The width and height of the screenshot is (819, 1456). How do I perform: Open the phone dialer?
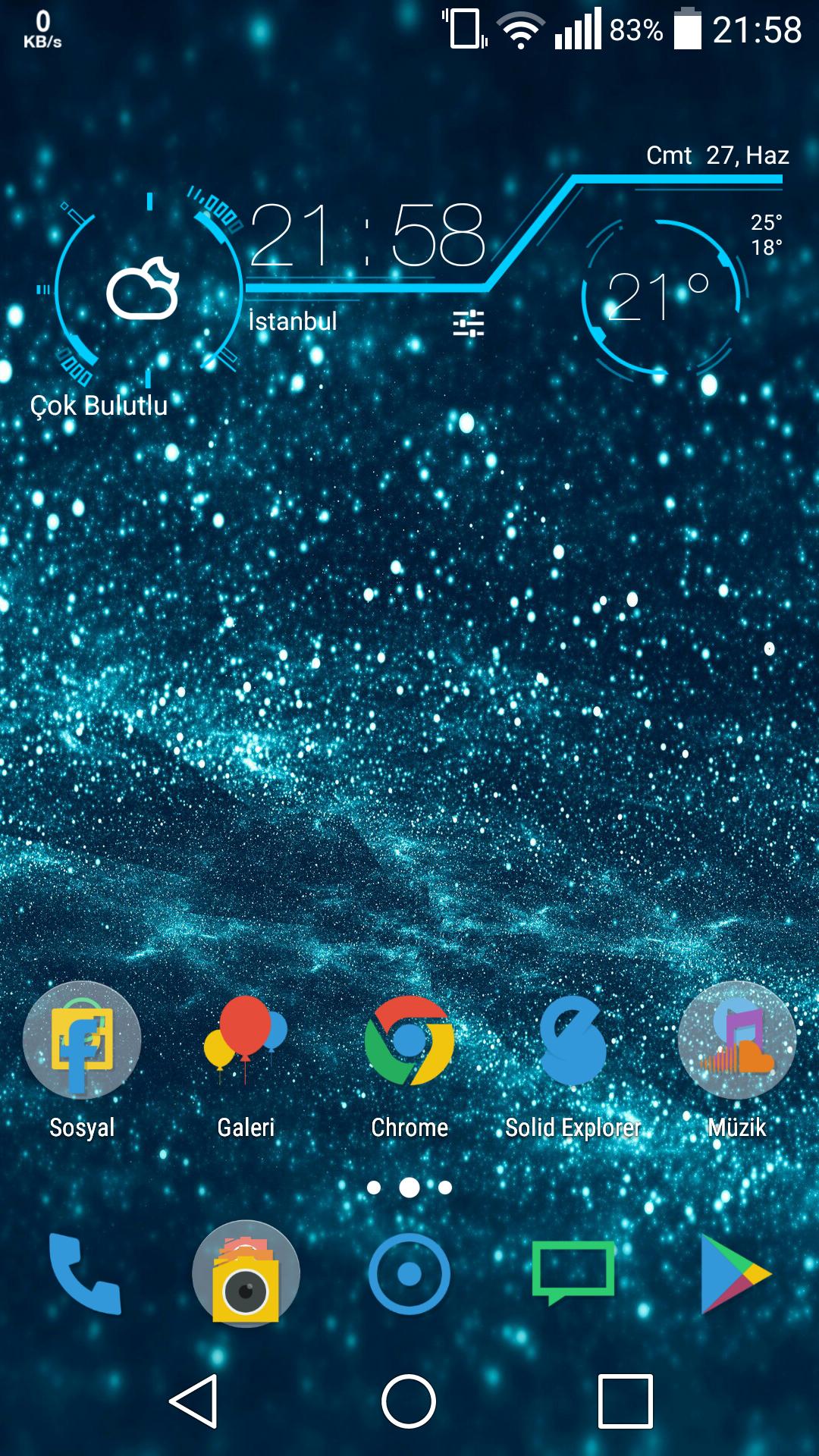pos(83,1274)
